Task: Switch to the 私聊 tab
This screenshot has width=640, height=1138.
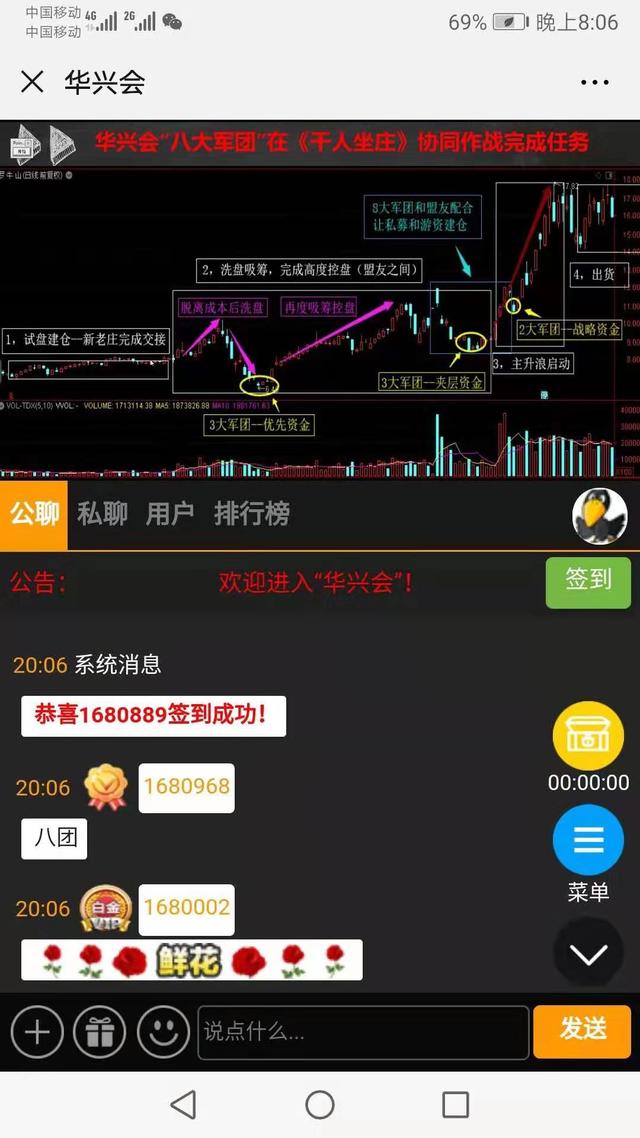Action: click(103, 514)
